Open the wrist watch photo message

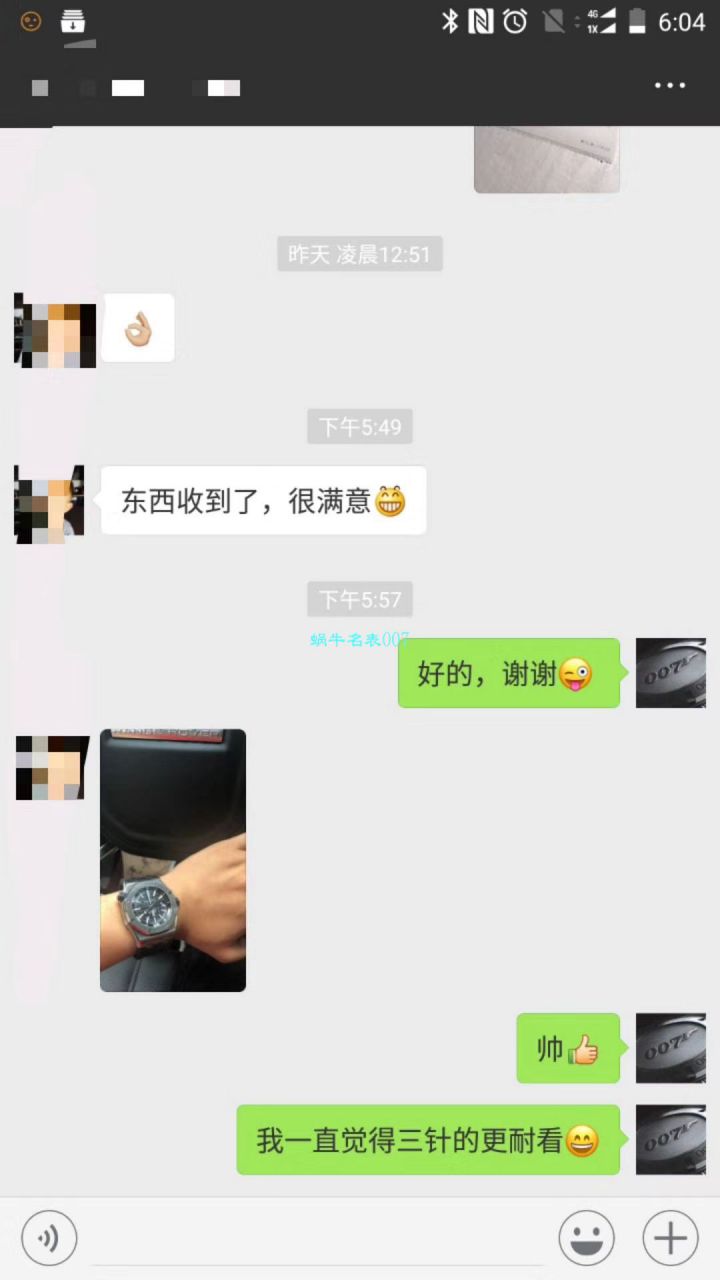tap(173, 860)
